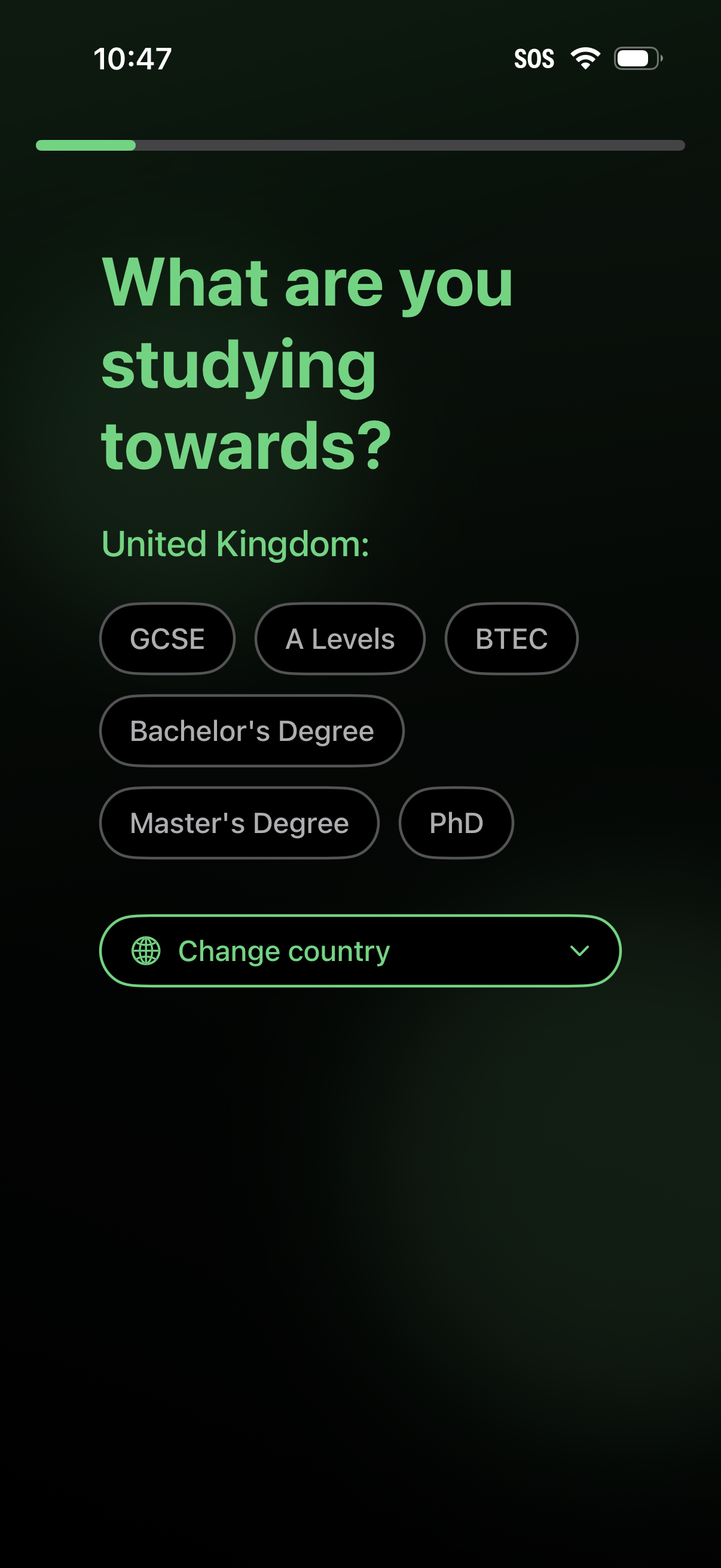The height and width of the screenshot is (1568, 721).
Task: Expand the country selection menu
Action: pyautogui.click(x=360, y=950)
